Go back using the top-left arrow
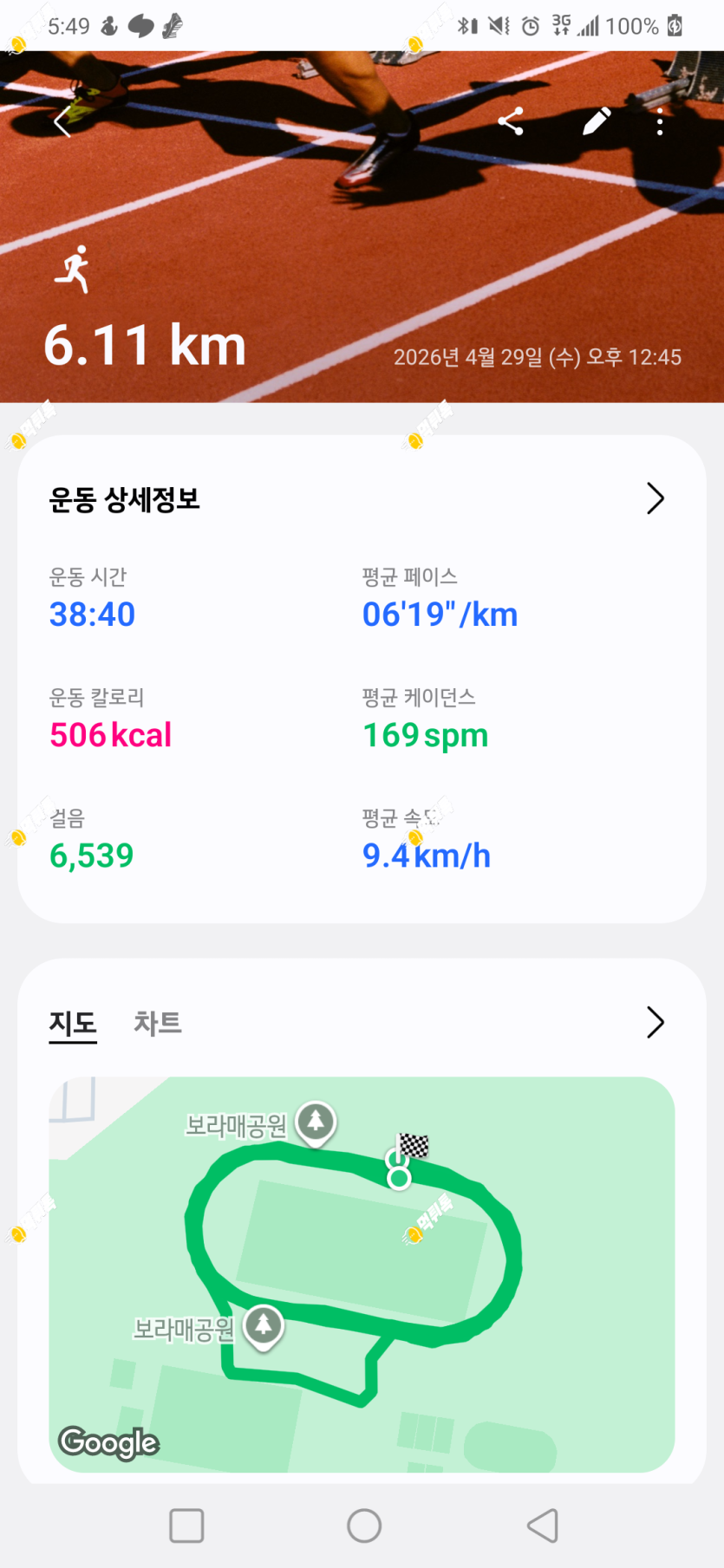This screenshot has height=1568, width=724. coord(62,122)
